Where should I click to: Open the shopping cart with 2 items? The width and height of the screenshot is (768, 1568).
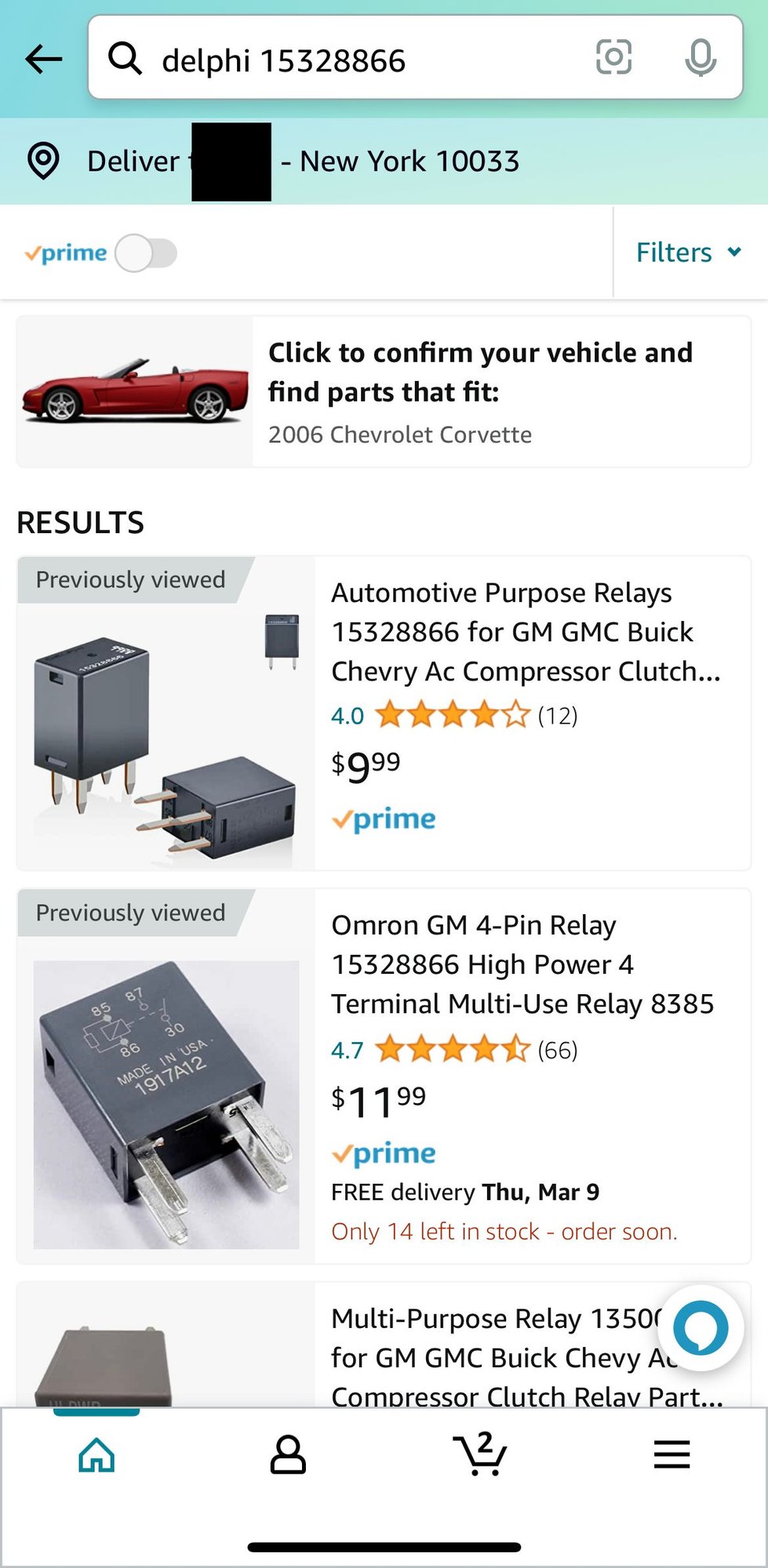(479, 1456)
